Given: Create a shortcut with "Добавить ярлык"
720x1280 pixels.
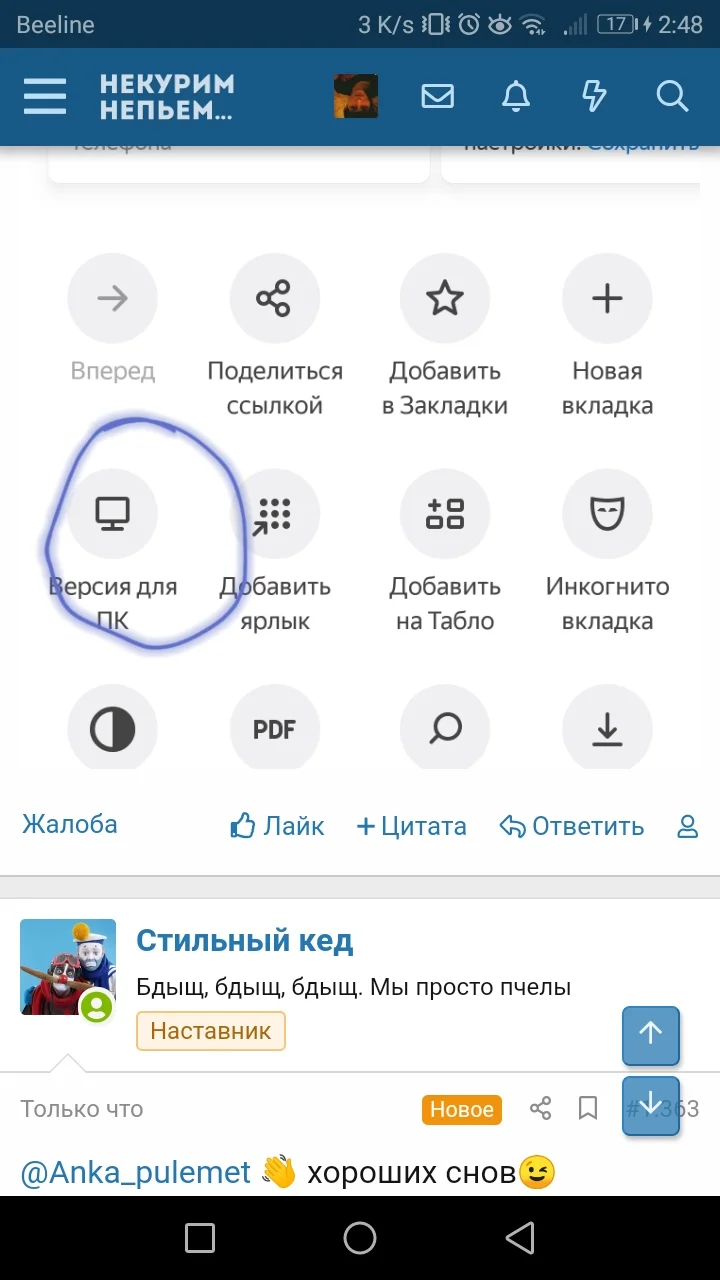Looking at the screenshot, I should (275, 513).
